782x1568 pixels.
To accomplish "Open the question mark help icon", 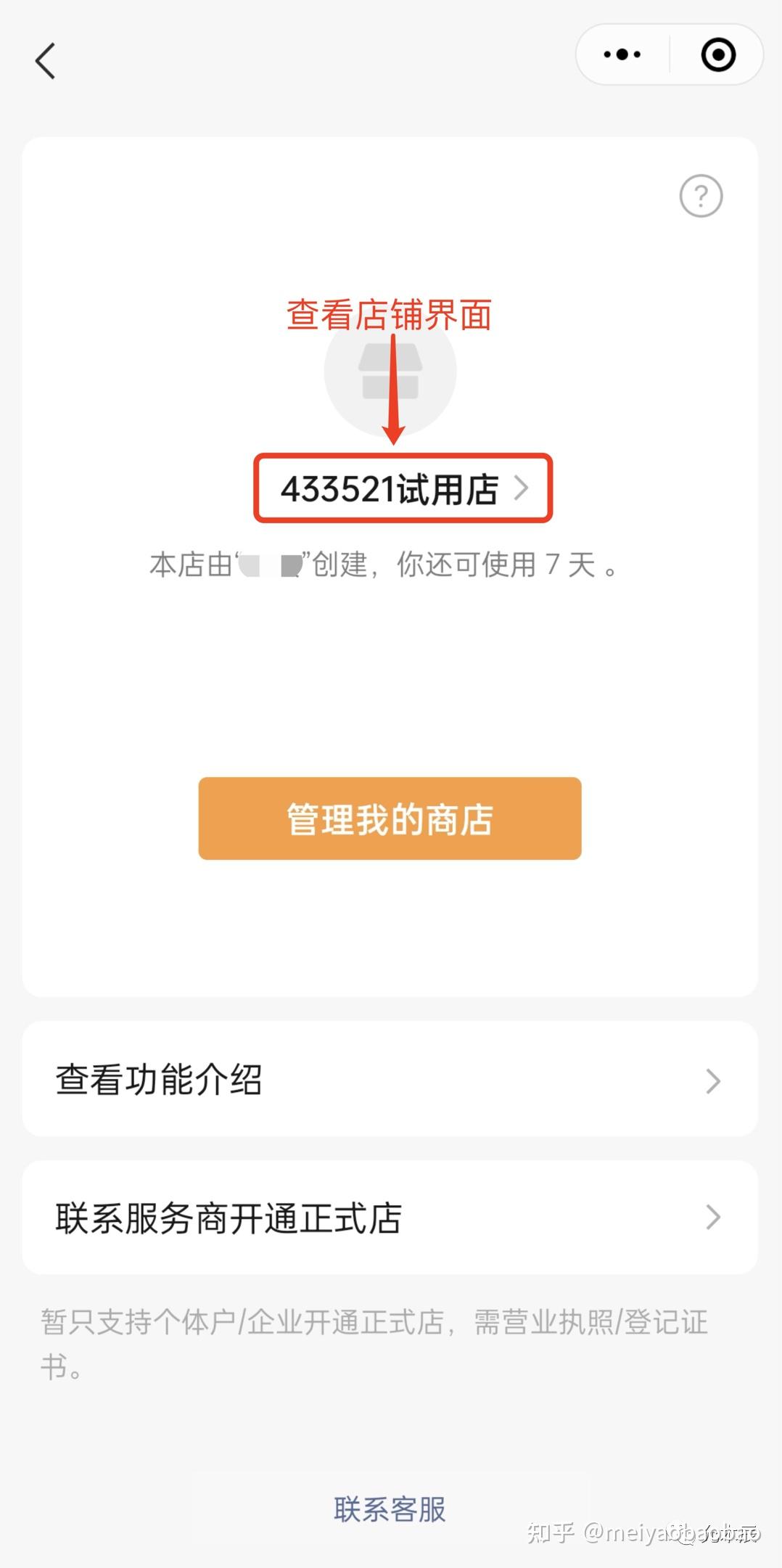I will click(701, 196).
